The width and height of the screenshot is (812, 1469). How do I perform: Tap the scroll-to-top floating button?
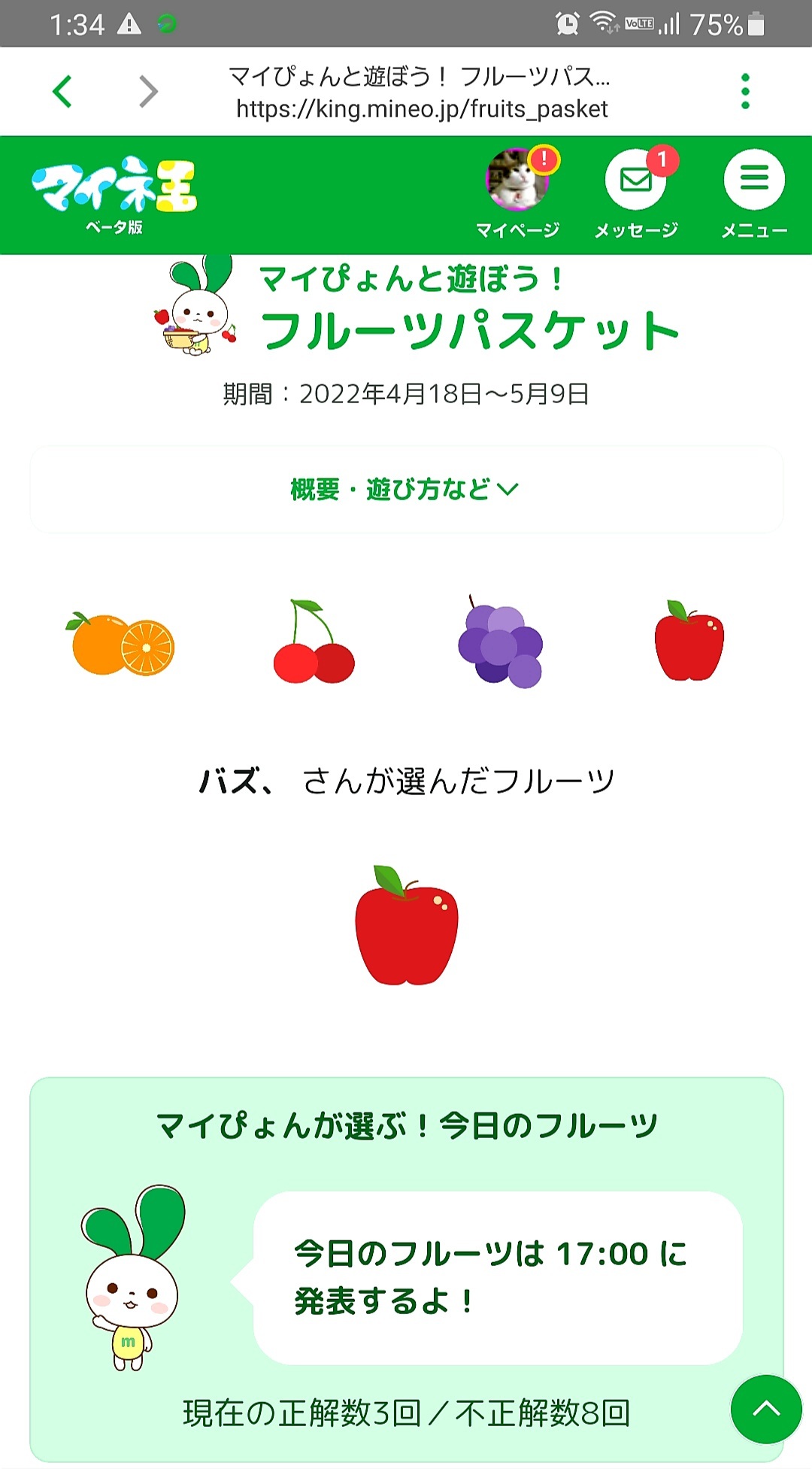tap(766, 1409)
